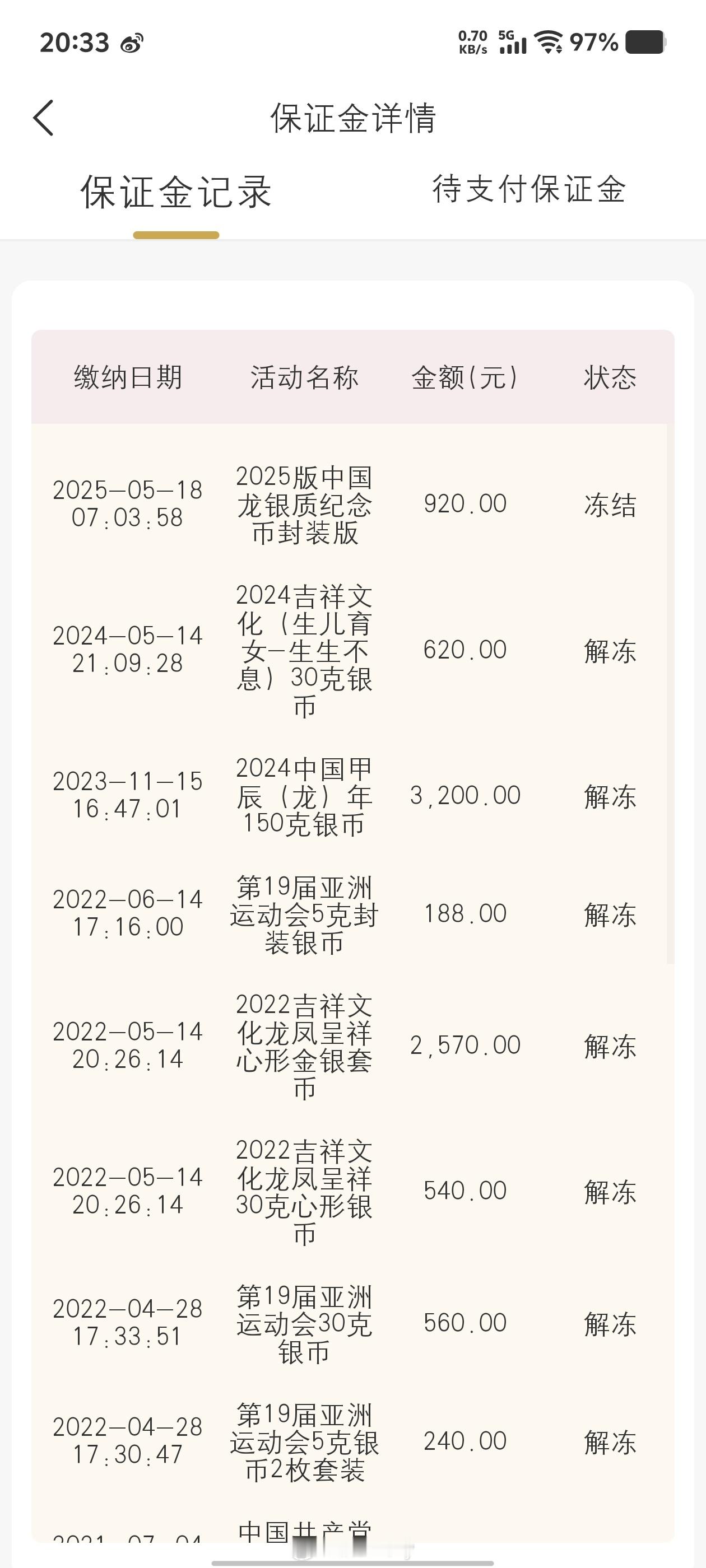706x1568 pixels.
Task: Switch to the 待支付保证金 tab
Action: (x=529, y=189)
